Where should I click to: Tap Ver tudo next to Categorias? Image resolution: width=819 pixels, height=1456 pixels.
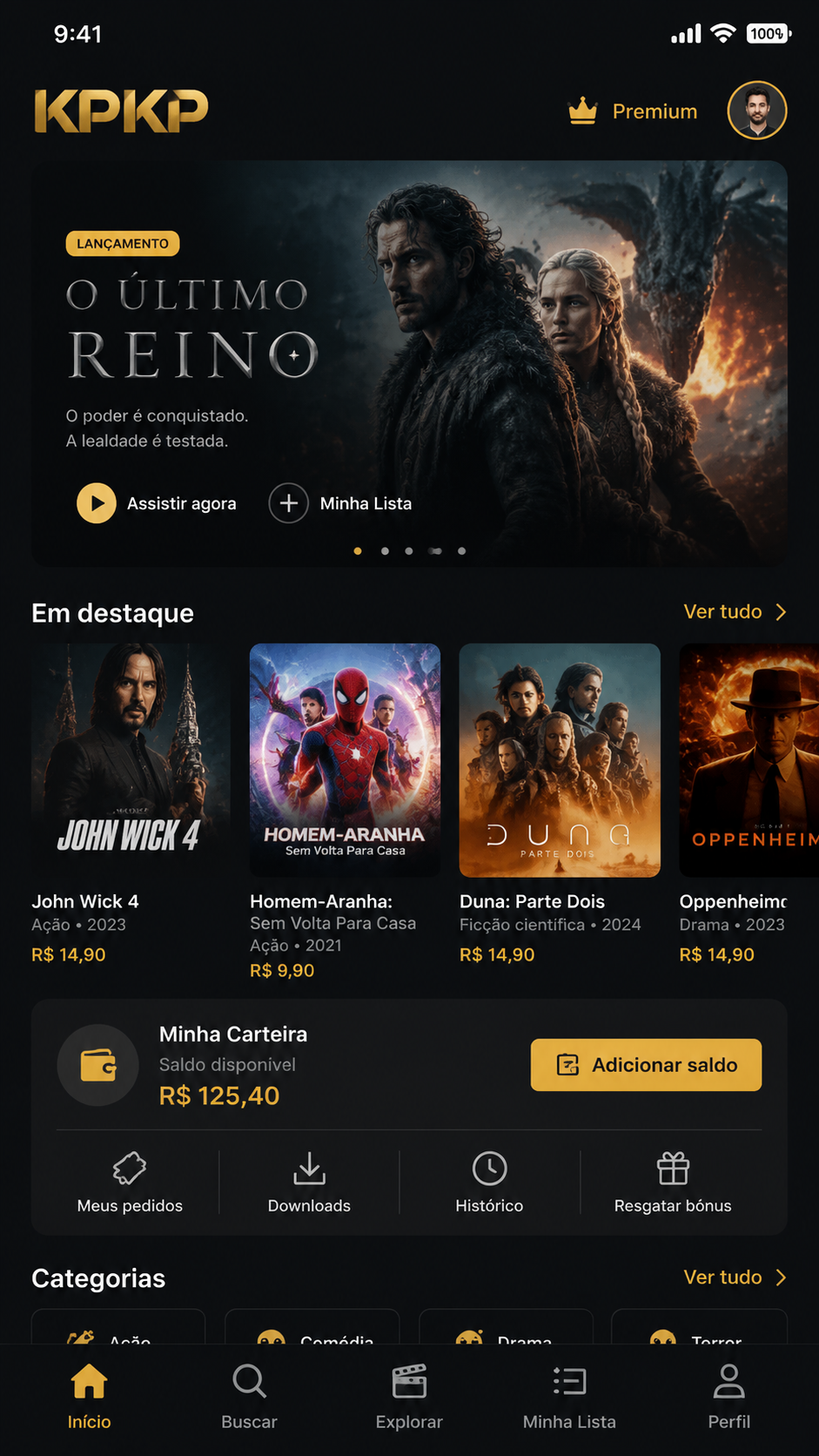pos(735,1277)
